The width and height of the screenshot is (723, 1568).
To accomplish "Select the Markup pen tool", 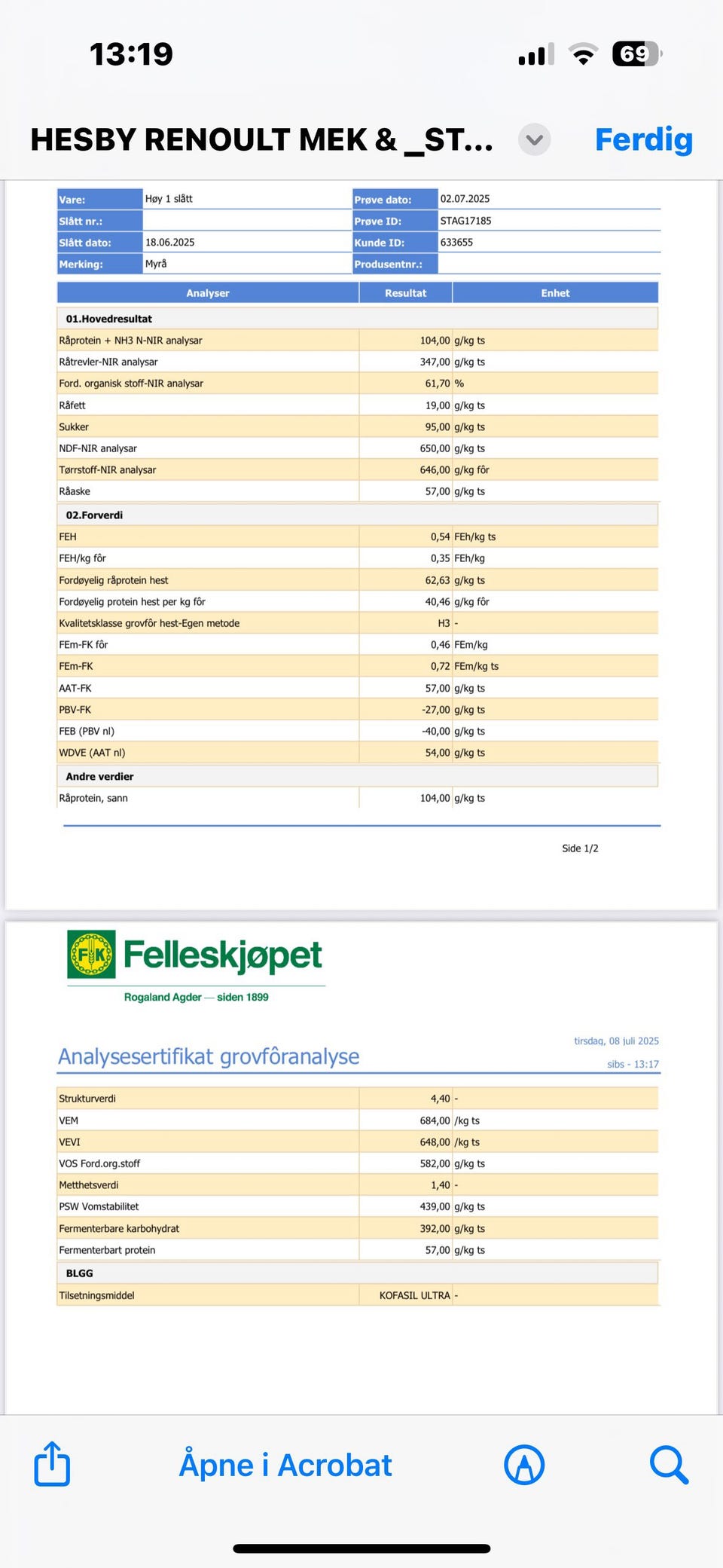I will tap(525, 1465).
